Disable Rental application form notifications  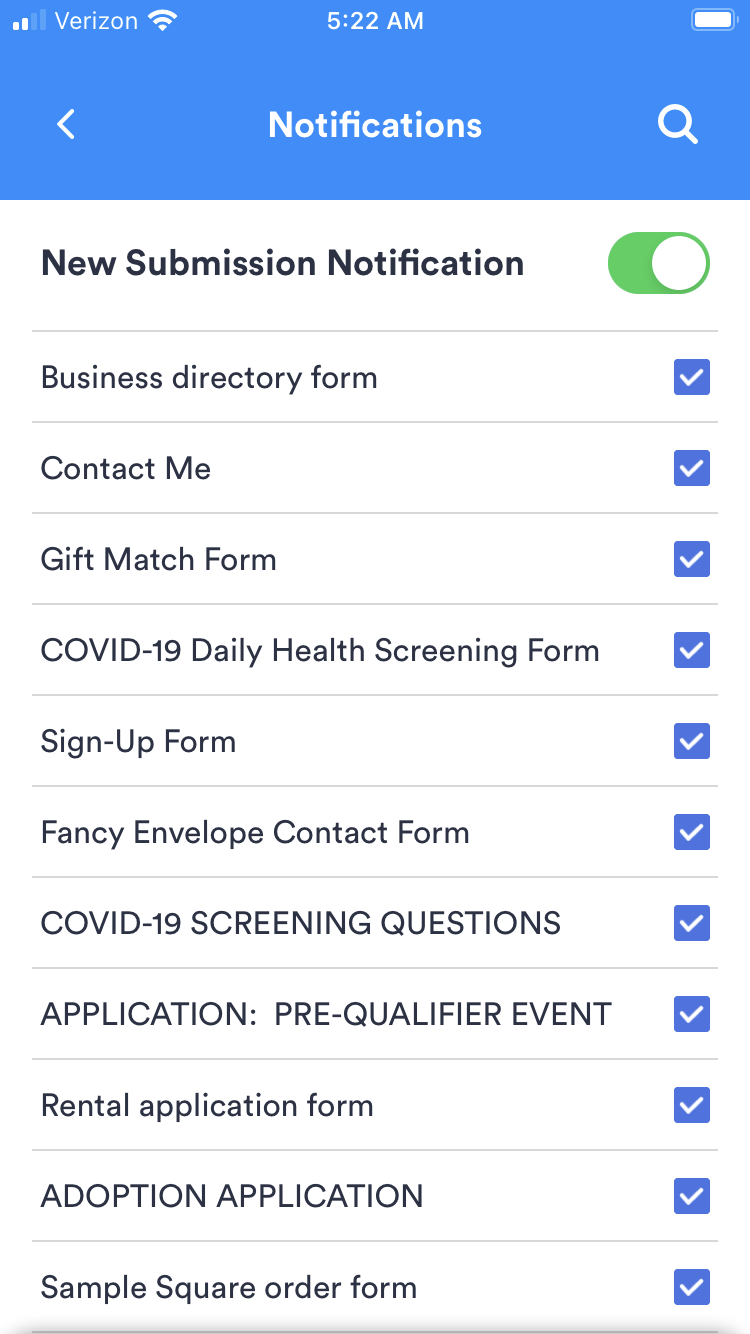point(691,1105)
